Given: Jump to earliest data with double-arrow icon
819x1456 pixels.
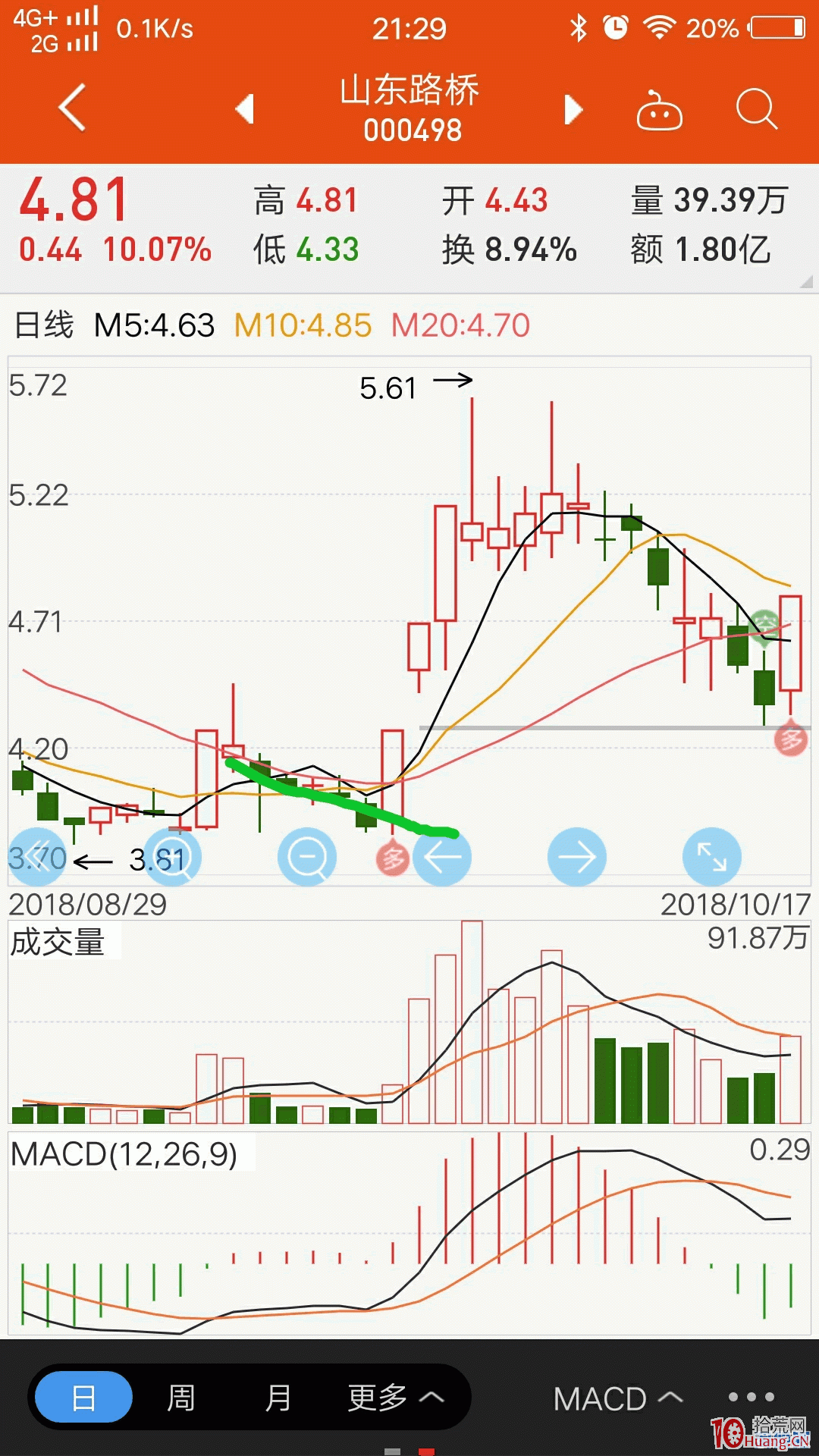Looking at the screenshot, I should coord(37,855).
